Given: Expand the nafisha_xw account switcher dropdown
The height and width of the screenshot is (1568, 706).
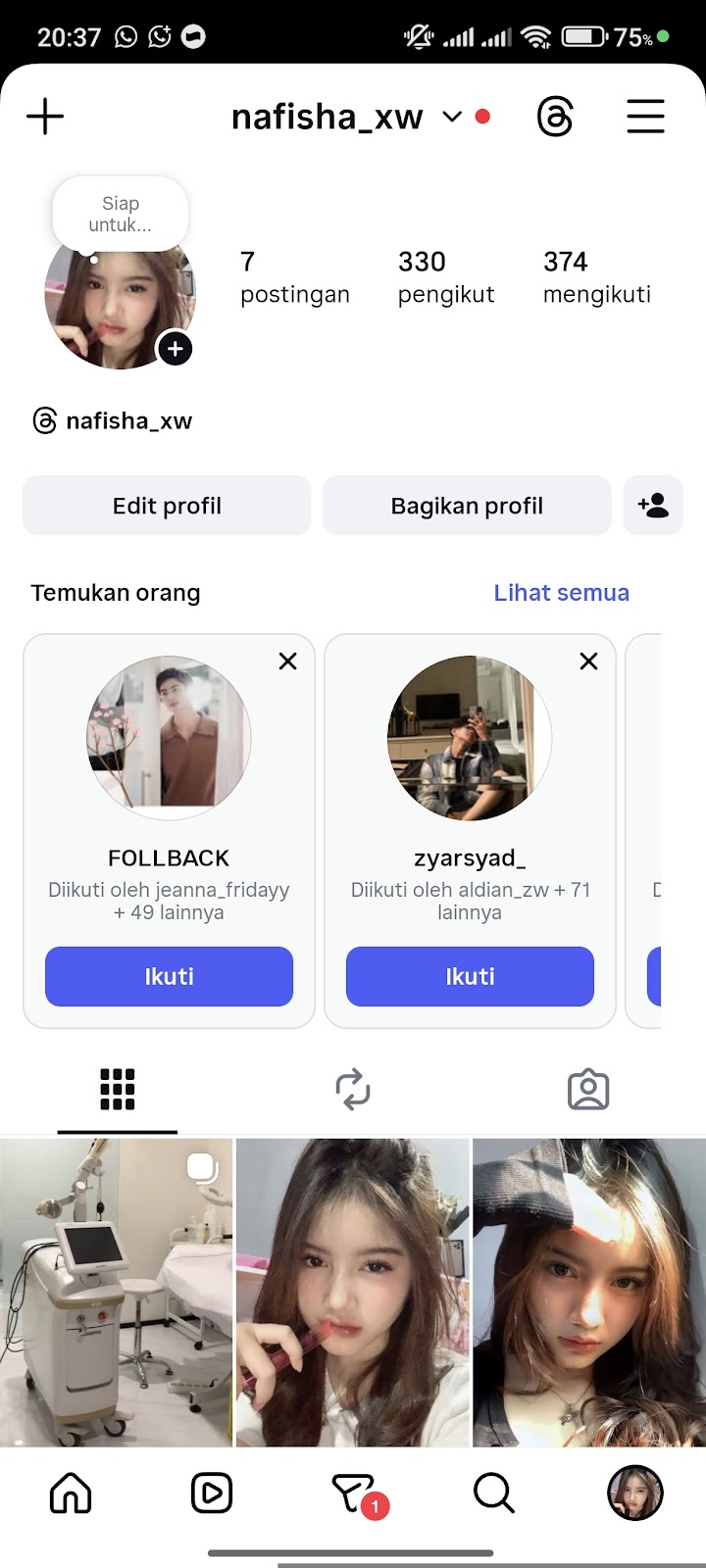Looking at the screenshot, I should (x=451, y=117).
